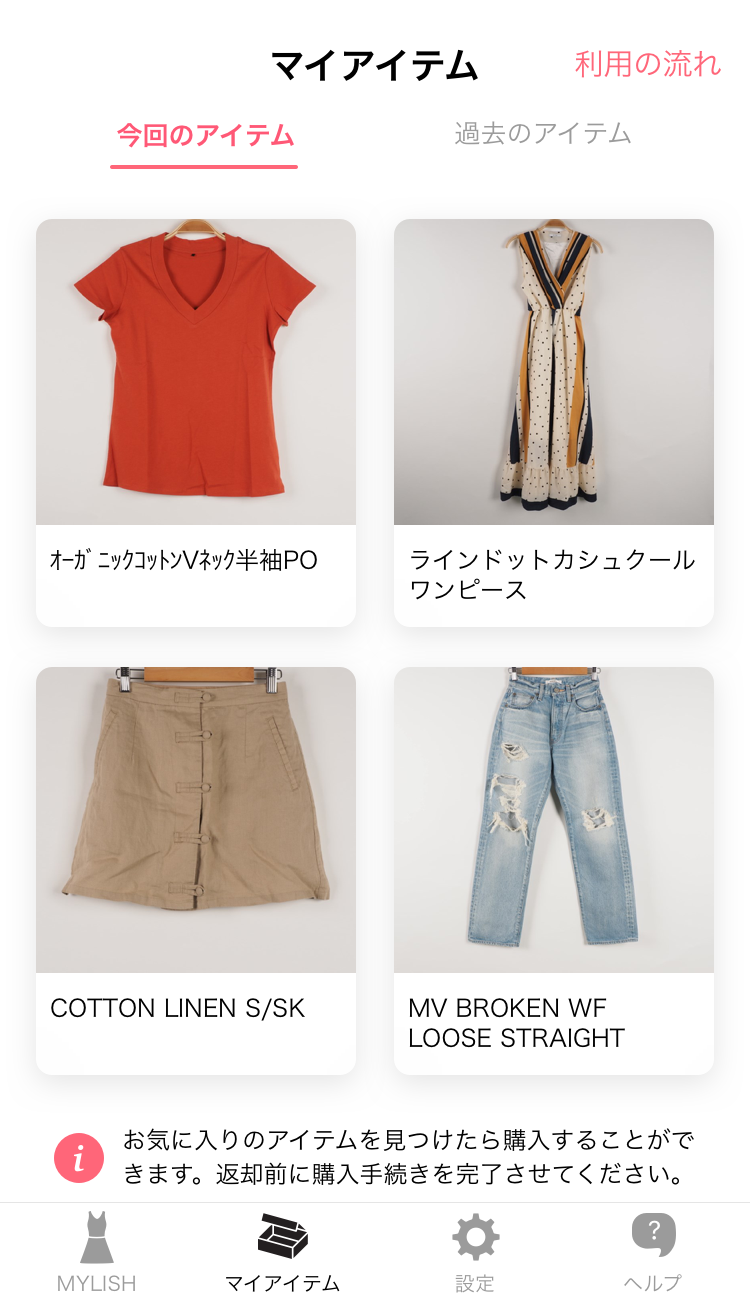Open the ラインドットカシュクールワンピース card
750x1303 pixels.
pyautogui.click(x=554, y=423)
